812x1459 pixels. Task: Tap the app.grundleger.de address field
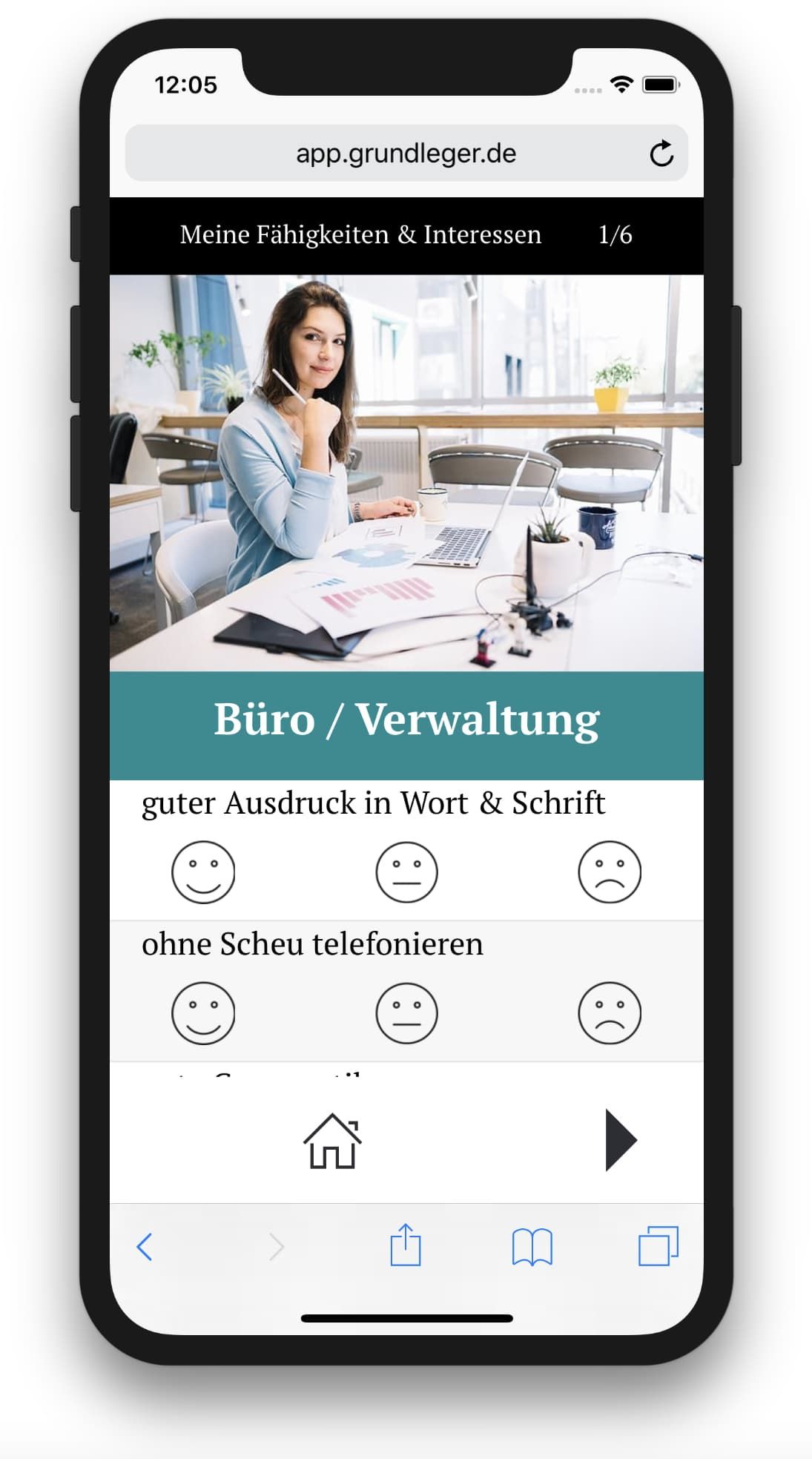point(406,154)
